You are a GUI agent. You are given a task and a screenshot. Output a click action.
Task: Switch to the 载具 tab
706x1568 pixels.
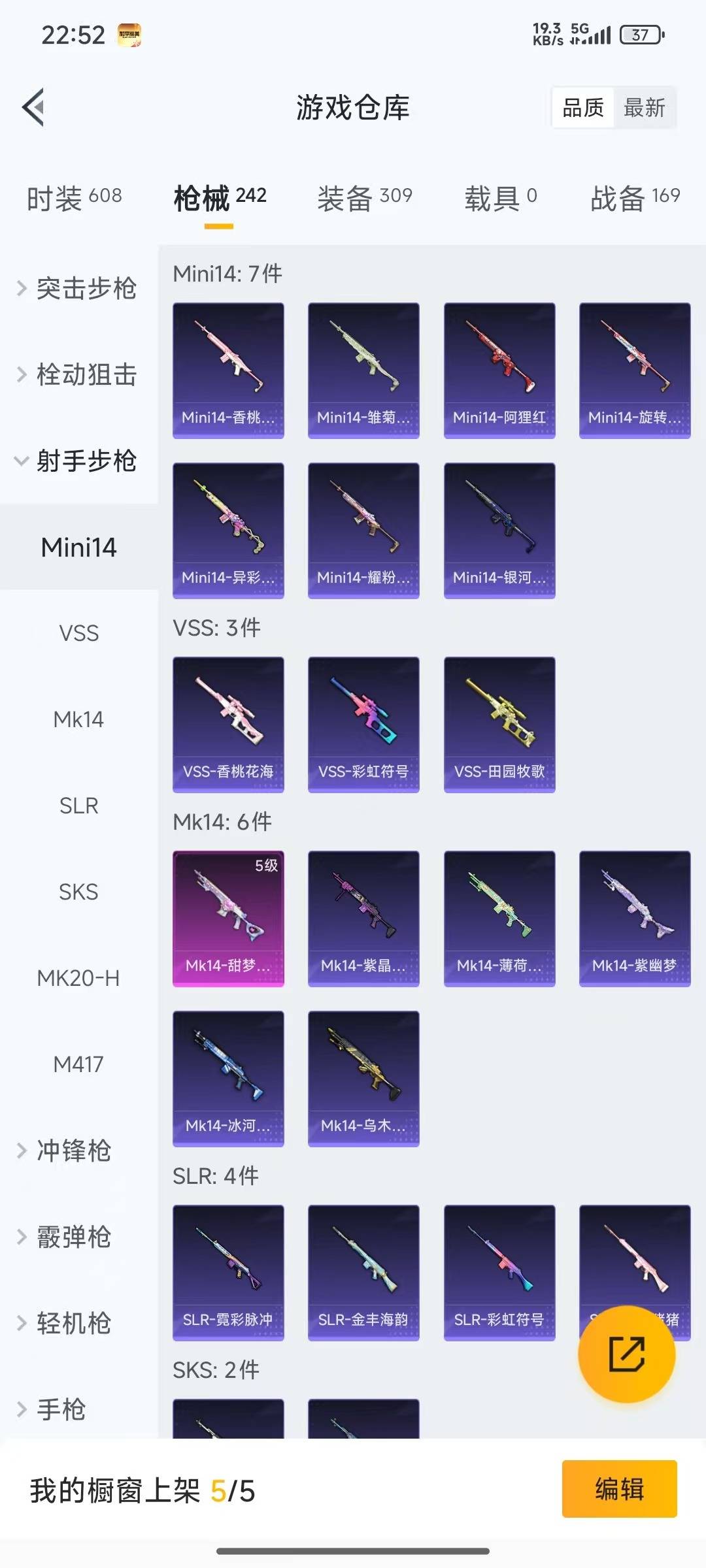500,197
